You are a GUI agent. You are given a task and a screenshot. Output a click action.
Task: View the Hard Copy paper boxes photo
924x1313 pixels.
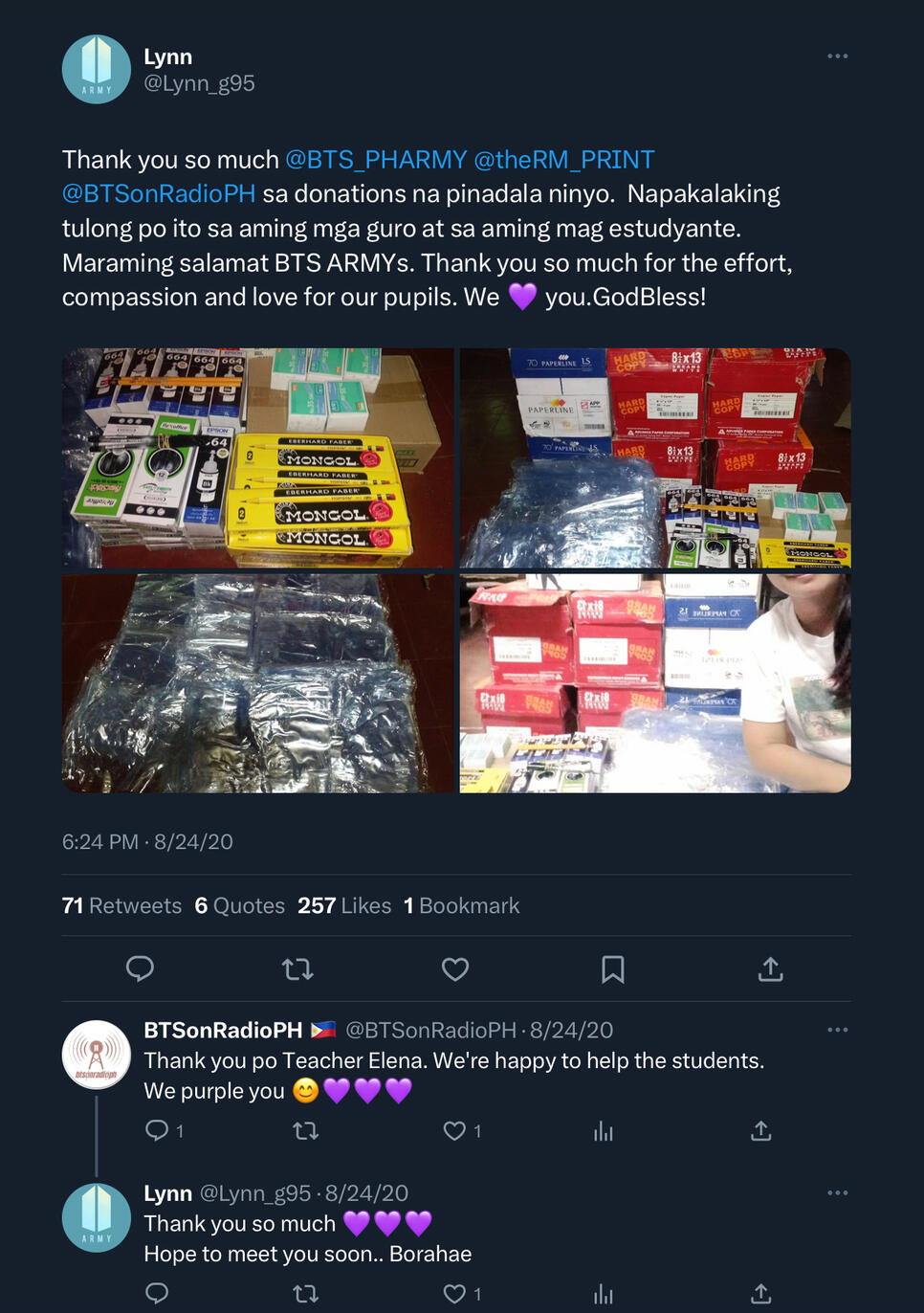click(655, 457)
